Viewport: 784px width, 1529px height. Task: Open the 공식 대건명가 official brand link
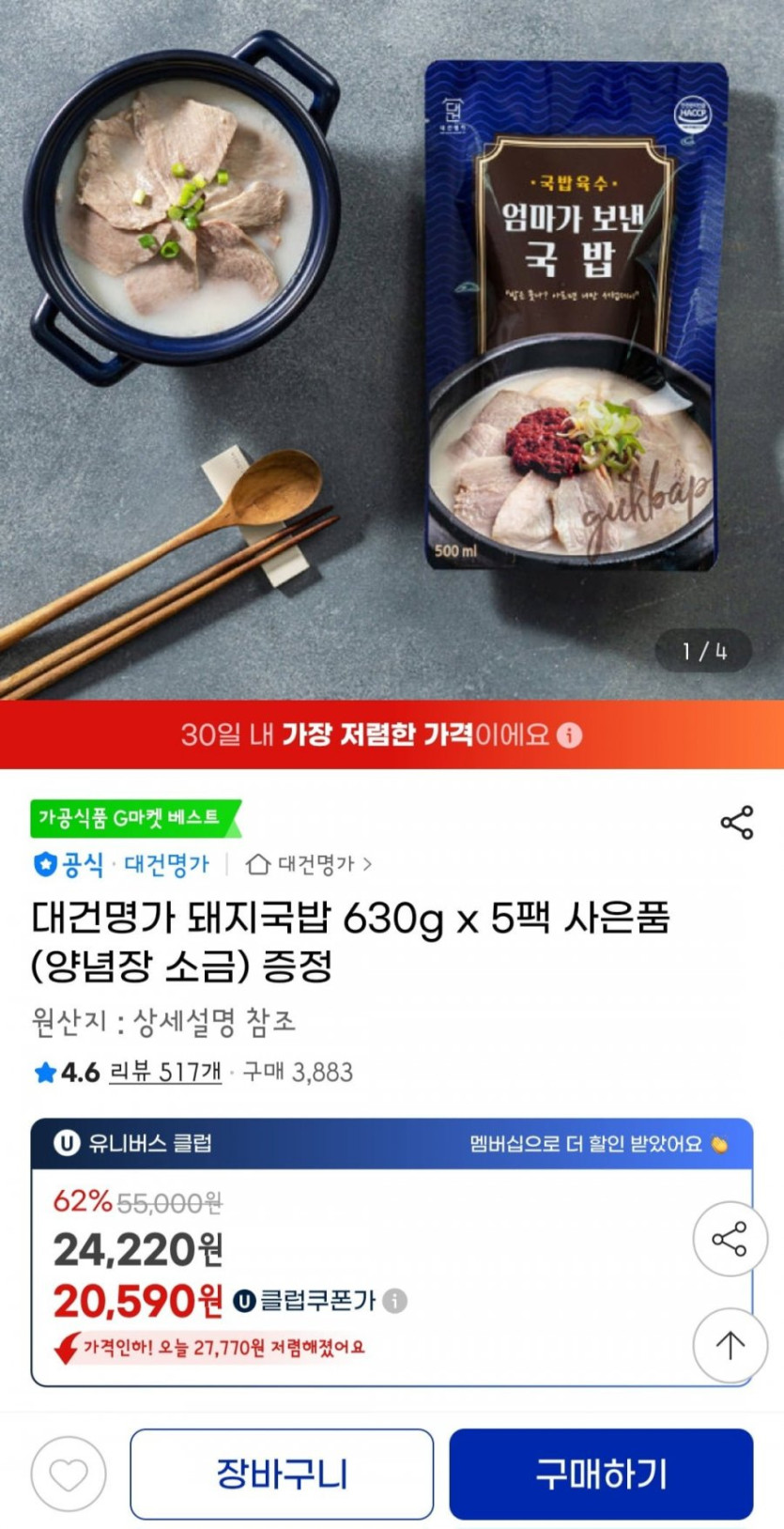121,864
